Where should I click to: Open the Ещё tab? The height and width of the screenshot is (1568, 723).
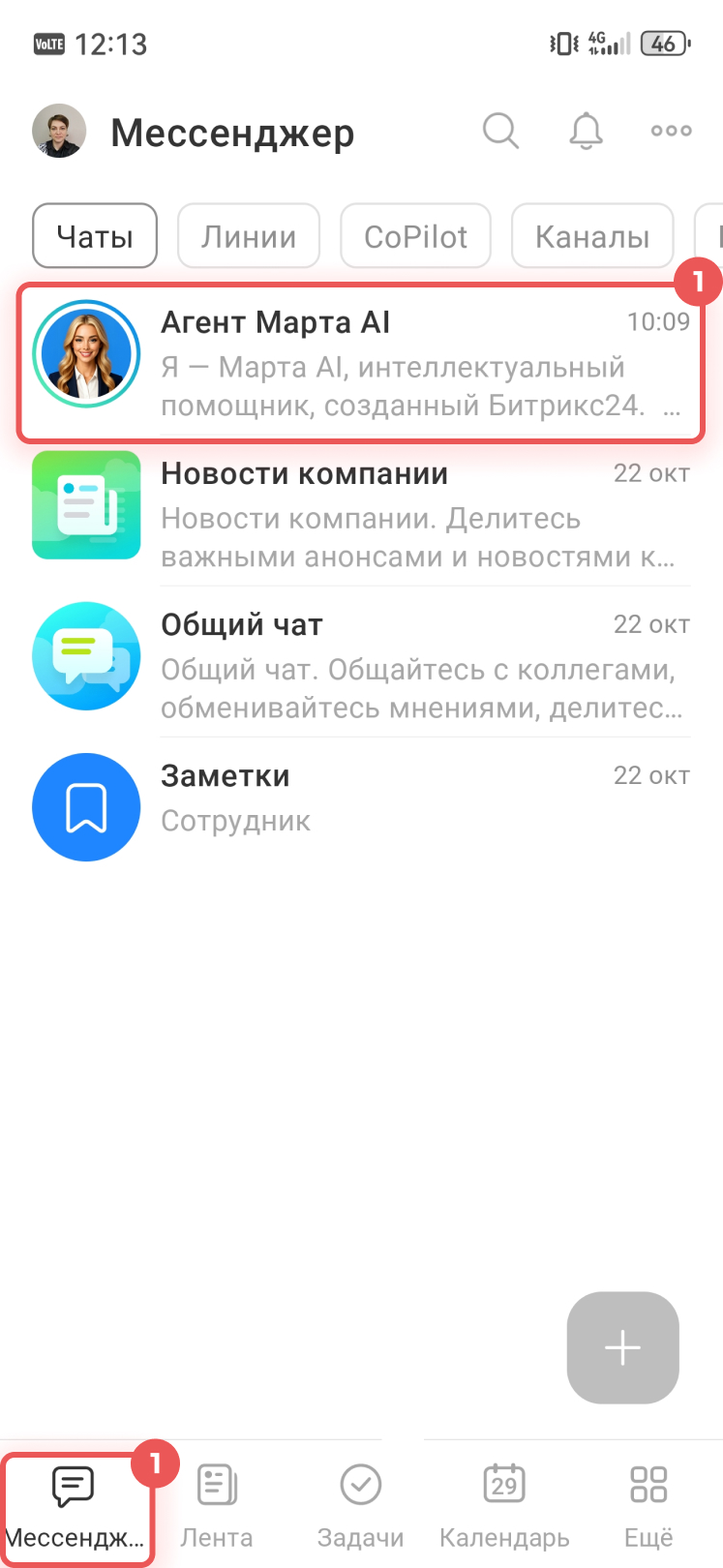pos(648,1503)
